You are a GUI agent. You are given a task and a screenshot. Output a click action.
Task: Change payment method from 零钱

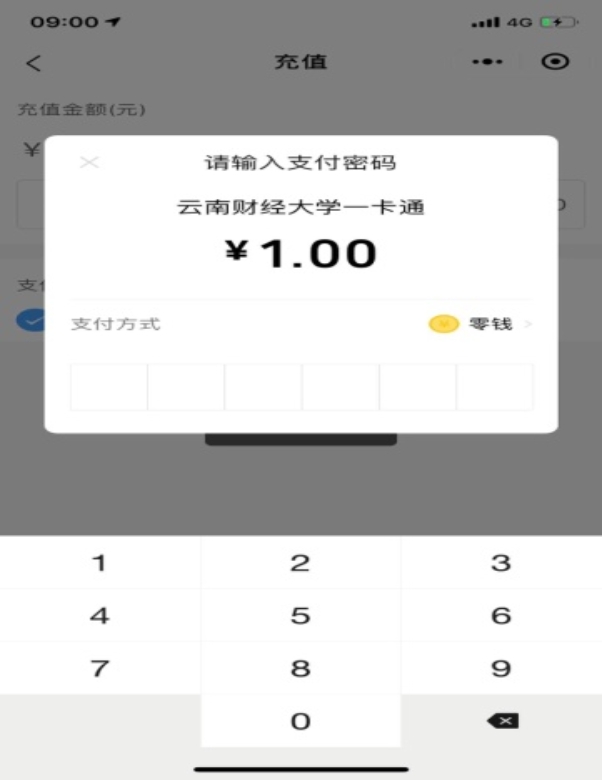point(482,324)
